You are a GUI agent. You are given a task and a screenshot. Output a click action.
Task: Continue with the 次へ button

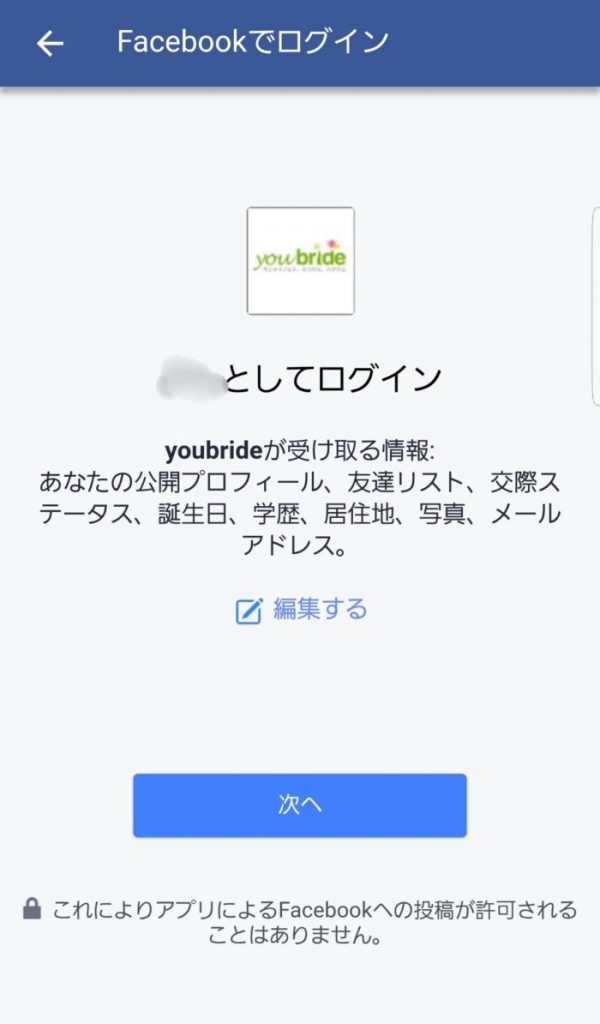click(300, 805)
